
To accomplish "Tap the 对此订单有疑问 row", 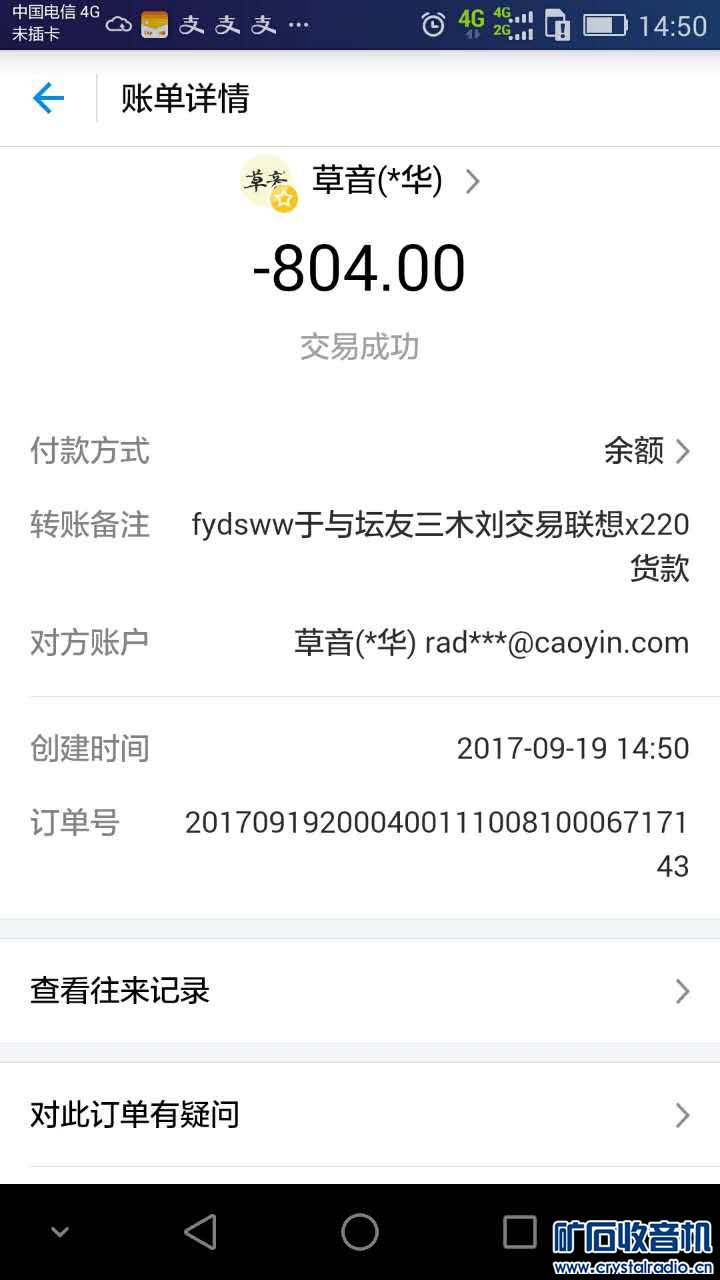I will [360, 1114].
